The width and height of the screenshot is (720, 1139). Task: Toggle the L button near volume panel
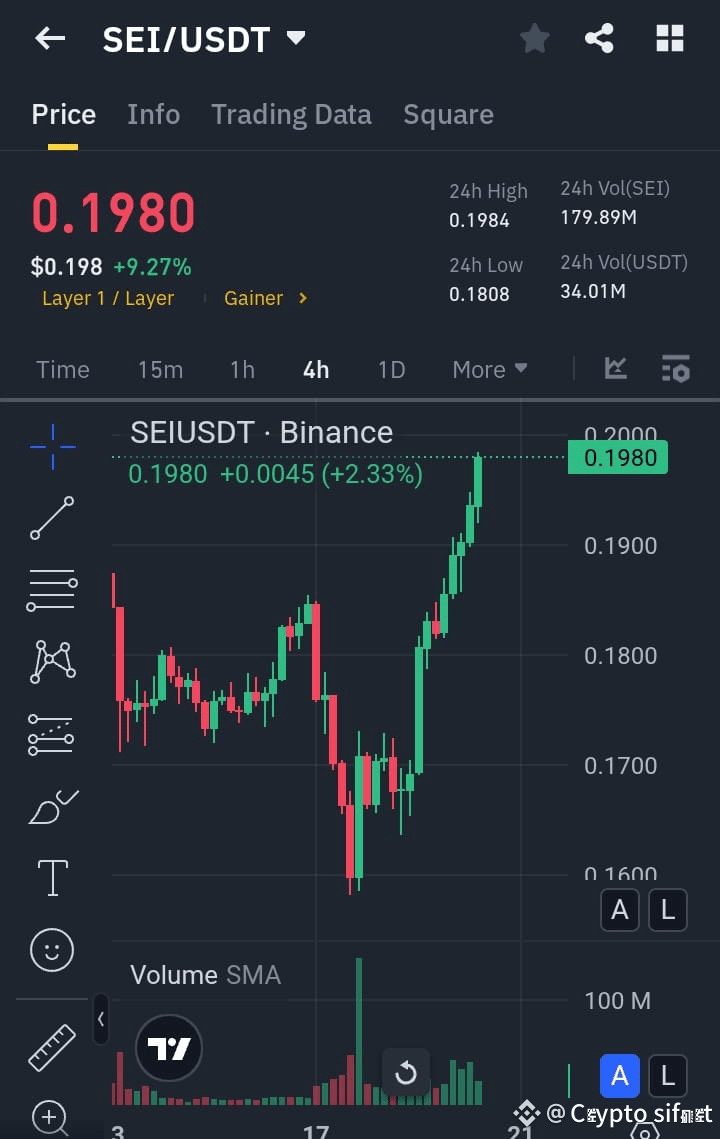[667, 1075]
